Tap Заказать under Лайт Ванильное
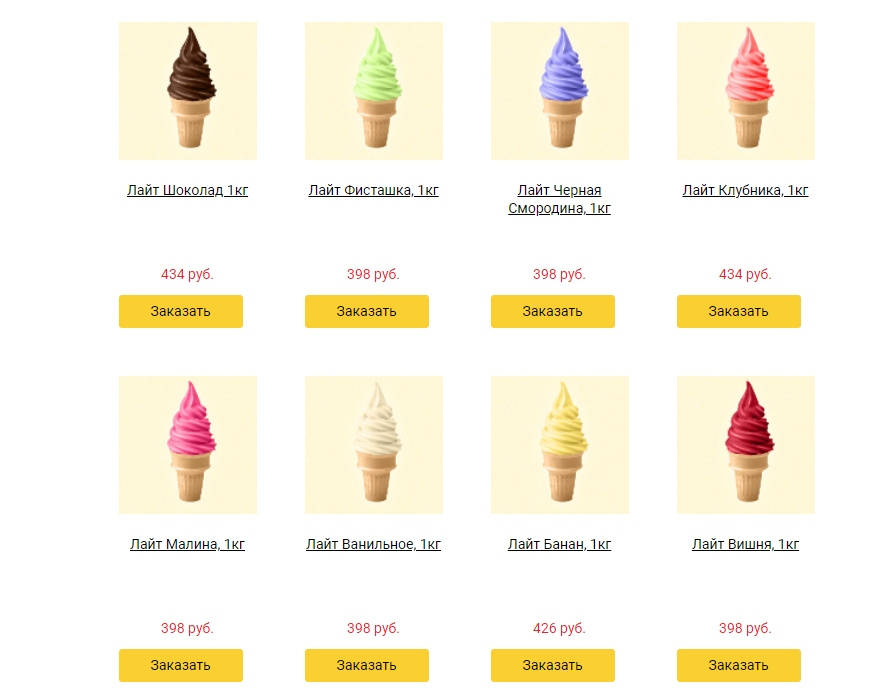875x697 pixels. point(366,665)
